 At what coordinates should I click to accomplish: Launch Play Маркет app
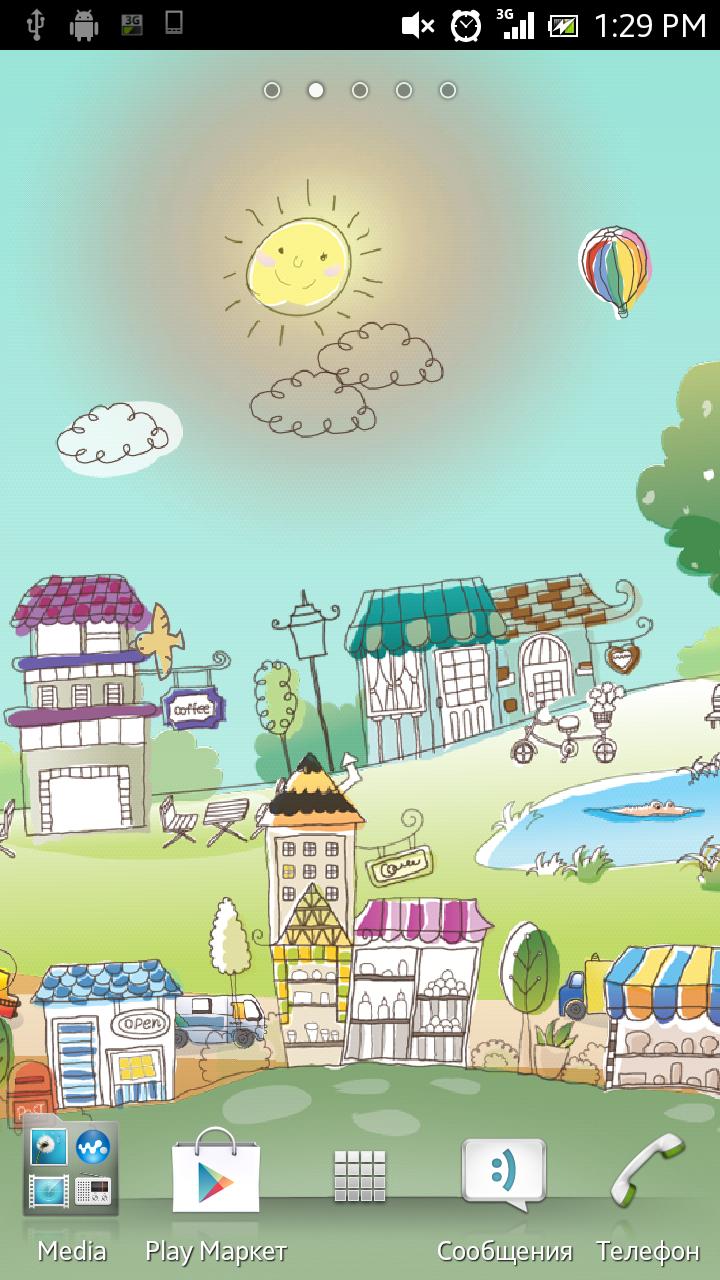pyautogui.click(x=216, y=1175)
